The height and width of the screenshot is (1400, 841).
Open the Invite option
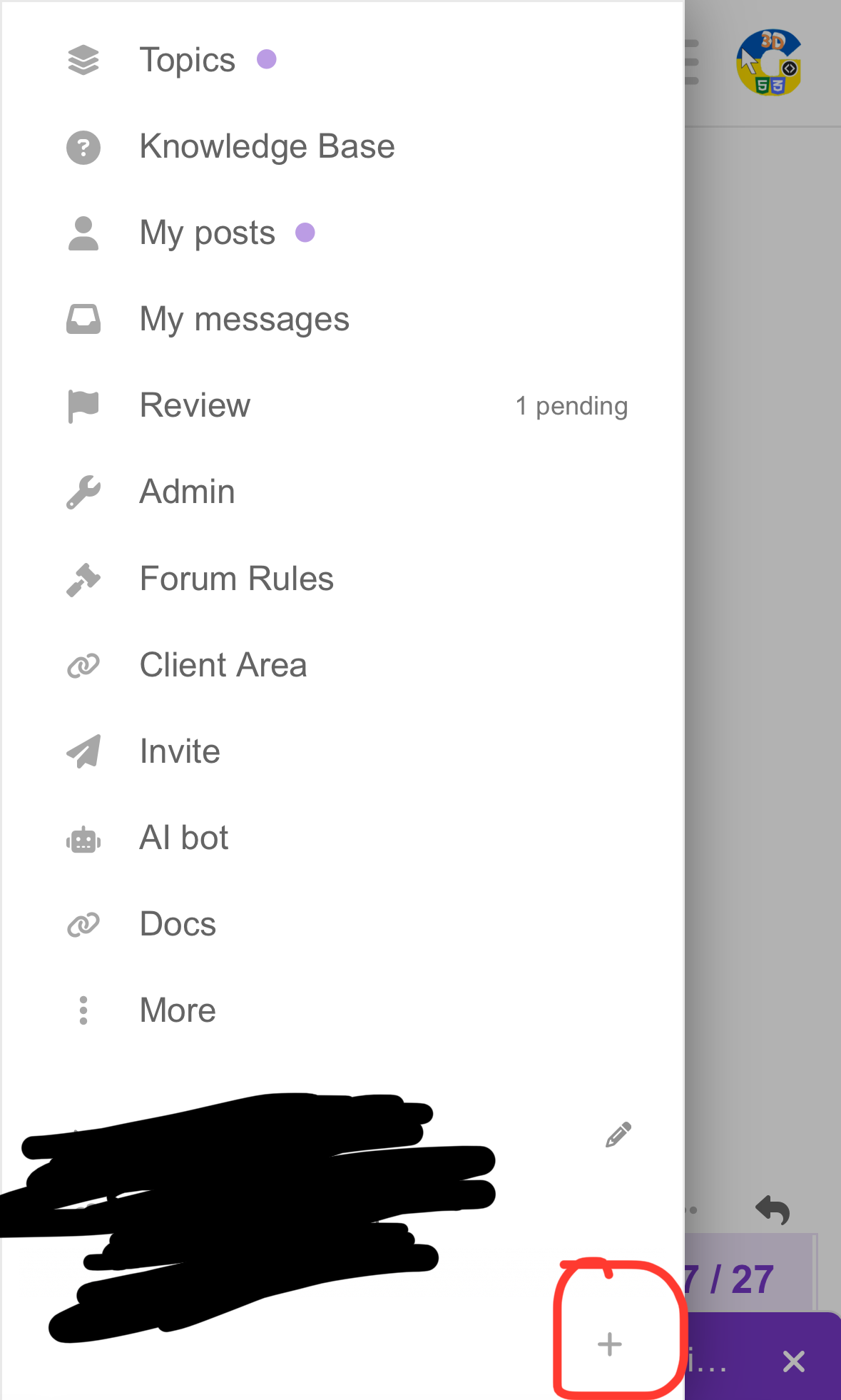click(180, 751)
